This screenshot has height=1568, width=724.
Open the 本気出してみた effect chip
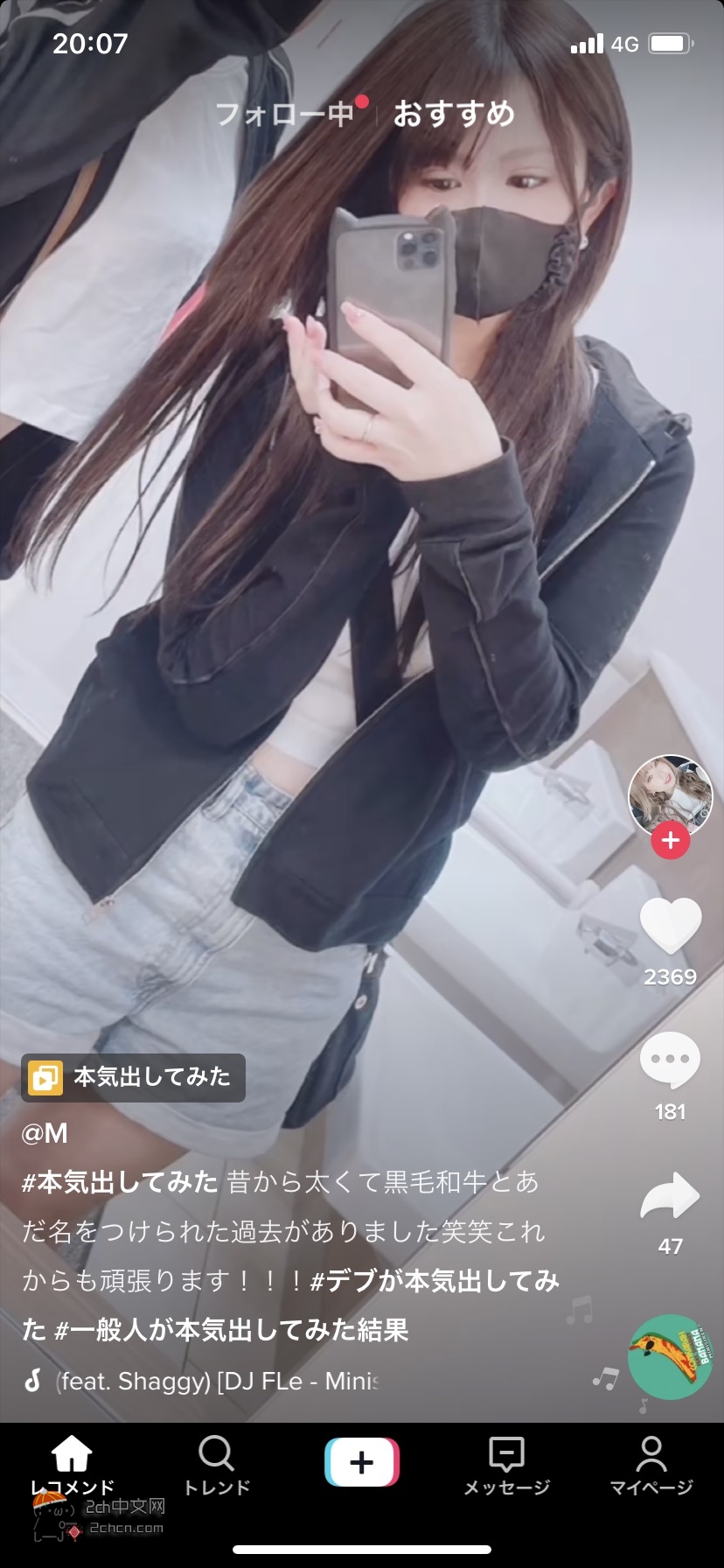pos(133,1077)
